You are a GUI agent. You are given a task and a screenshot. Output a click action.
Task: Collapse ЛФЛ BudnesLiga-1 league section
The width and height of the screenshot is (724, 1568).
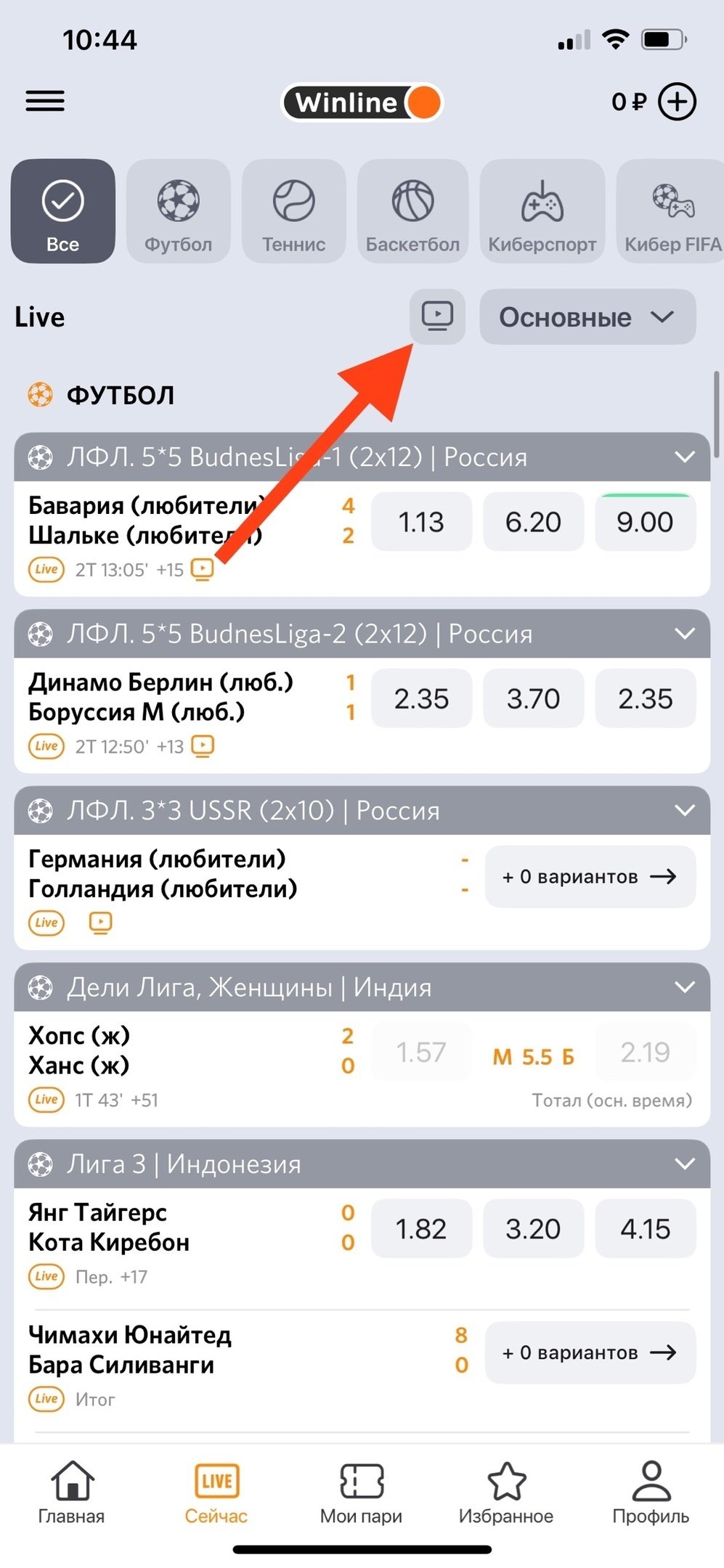pos(684,457)
